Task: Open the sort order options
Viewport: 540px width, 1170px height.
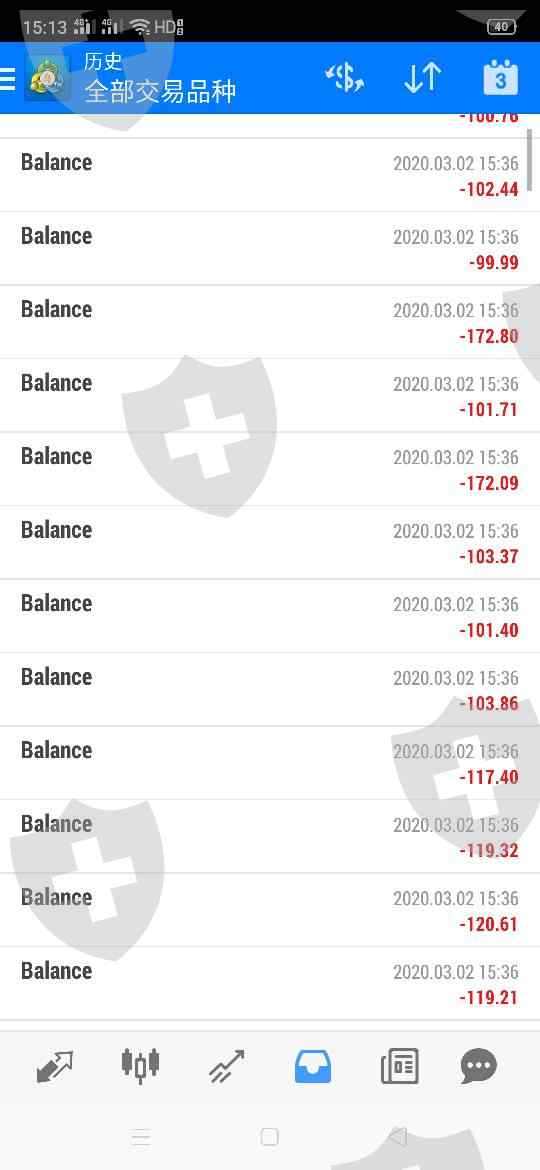Action: pos(423,78)
